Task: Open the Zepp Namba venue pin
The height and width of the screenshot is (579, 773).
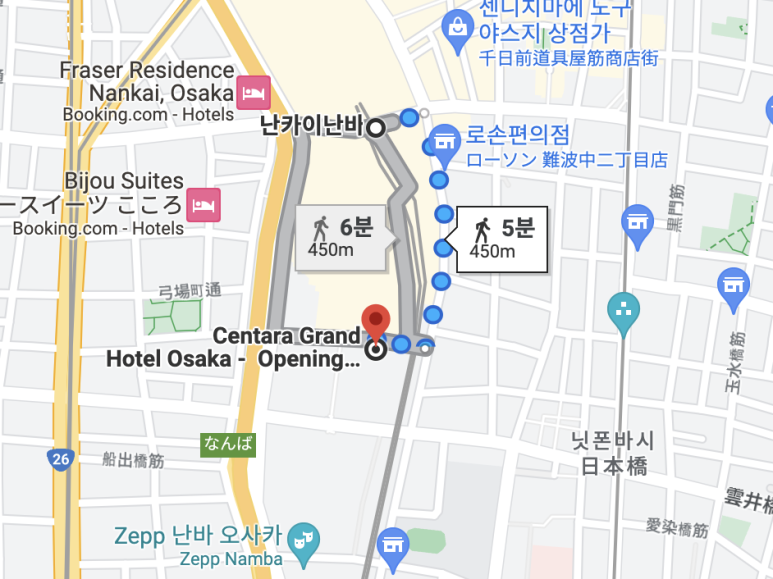Action: coord(302,543)
